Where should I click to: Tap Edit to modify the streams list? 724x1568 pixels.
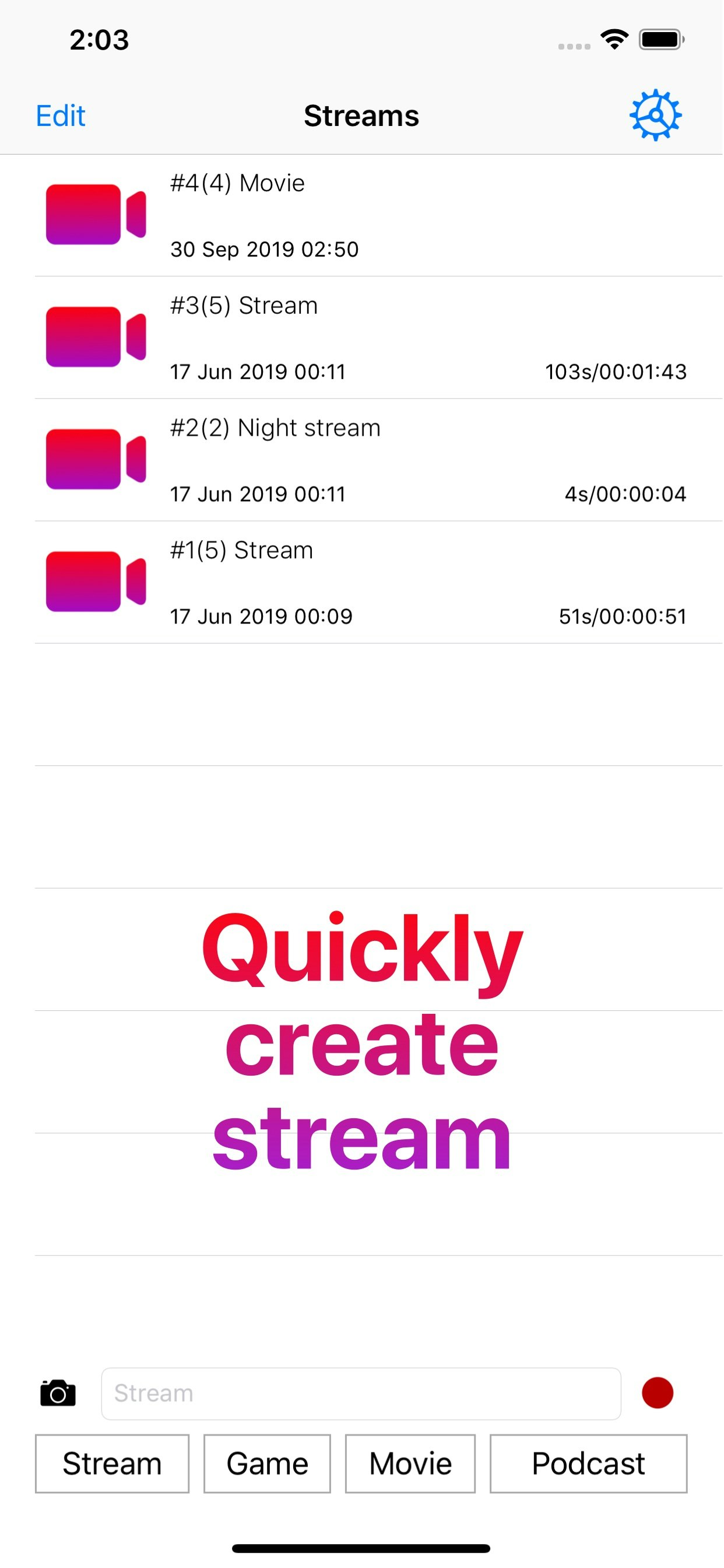click(x=60, y=115)
